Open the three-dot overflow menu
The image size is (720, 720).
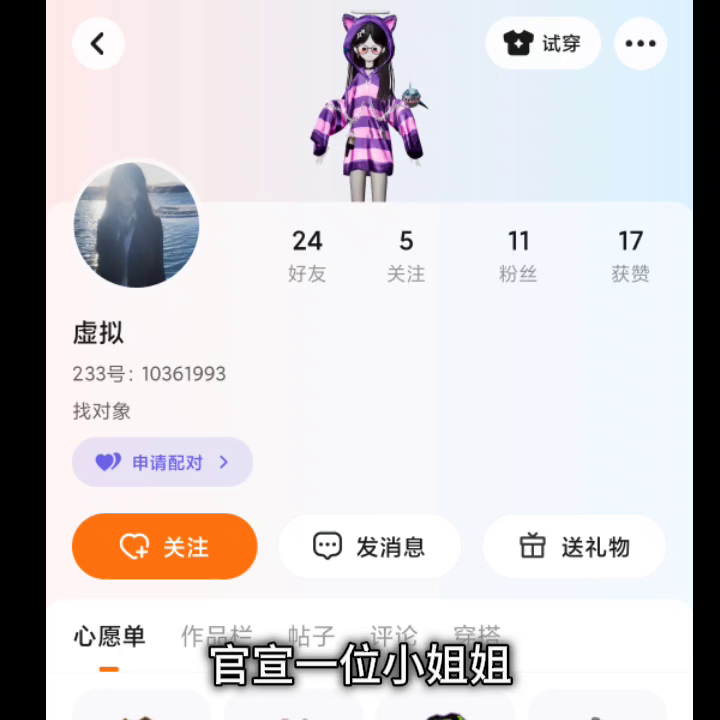tap(641, 44)
